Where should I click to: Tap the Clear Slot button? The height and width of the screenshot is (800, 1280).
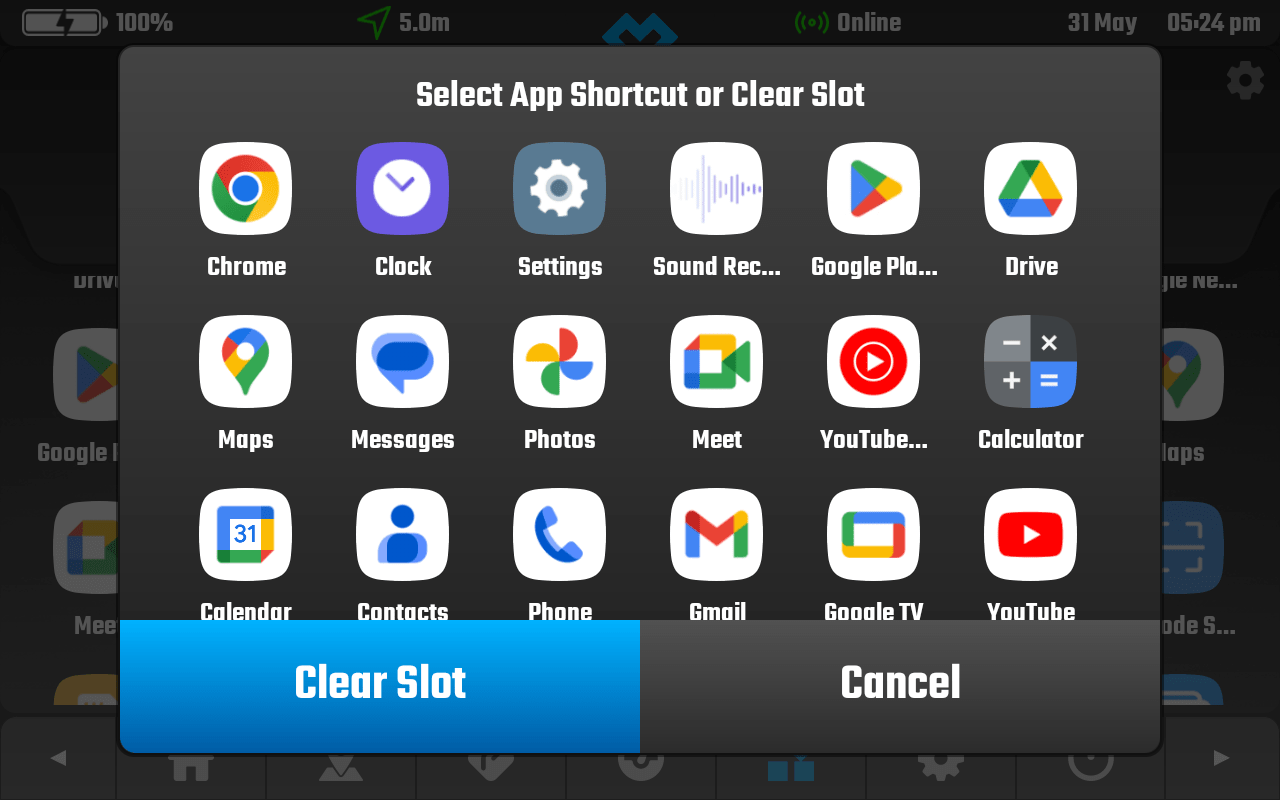coord(380,685)
